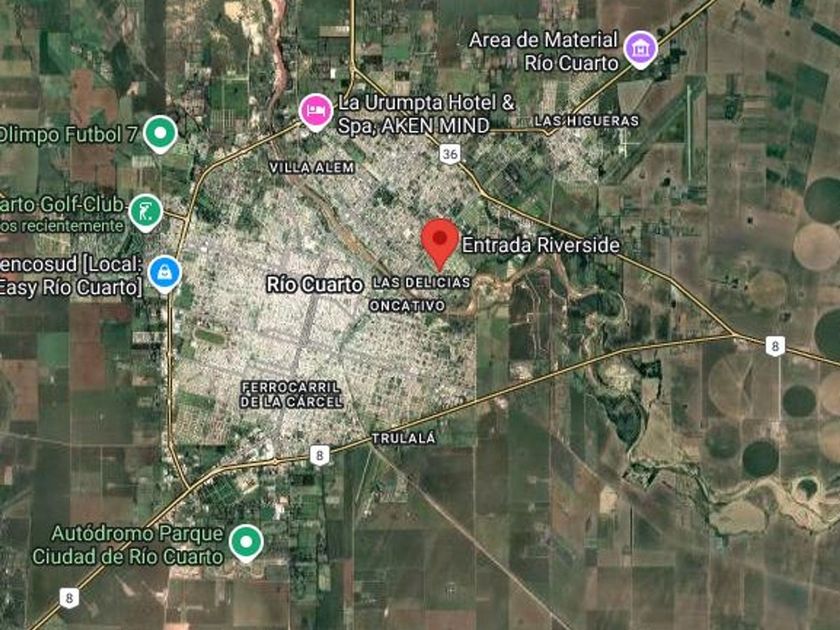This screenshot has width=840, height=630.
Task: Open the Easy Río Cuarto shopping pin
Action: (165, 275)
